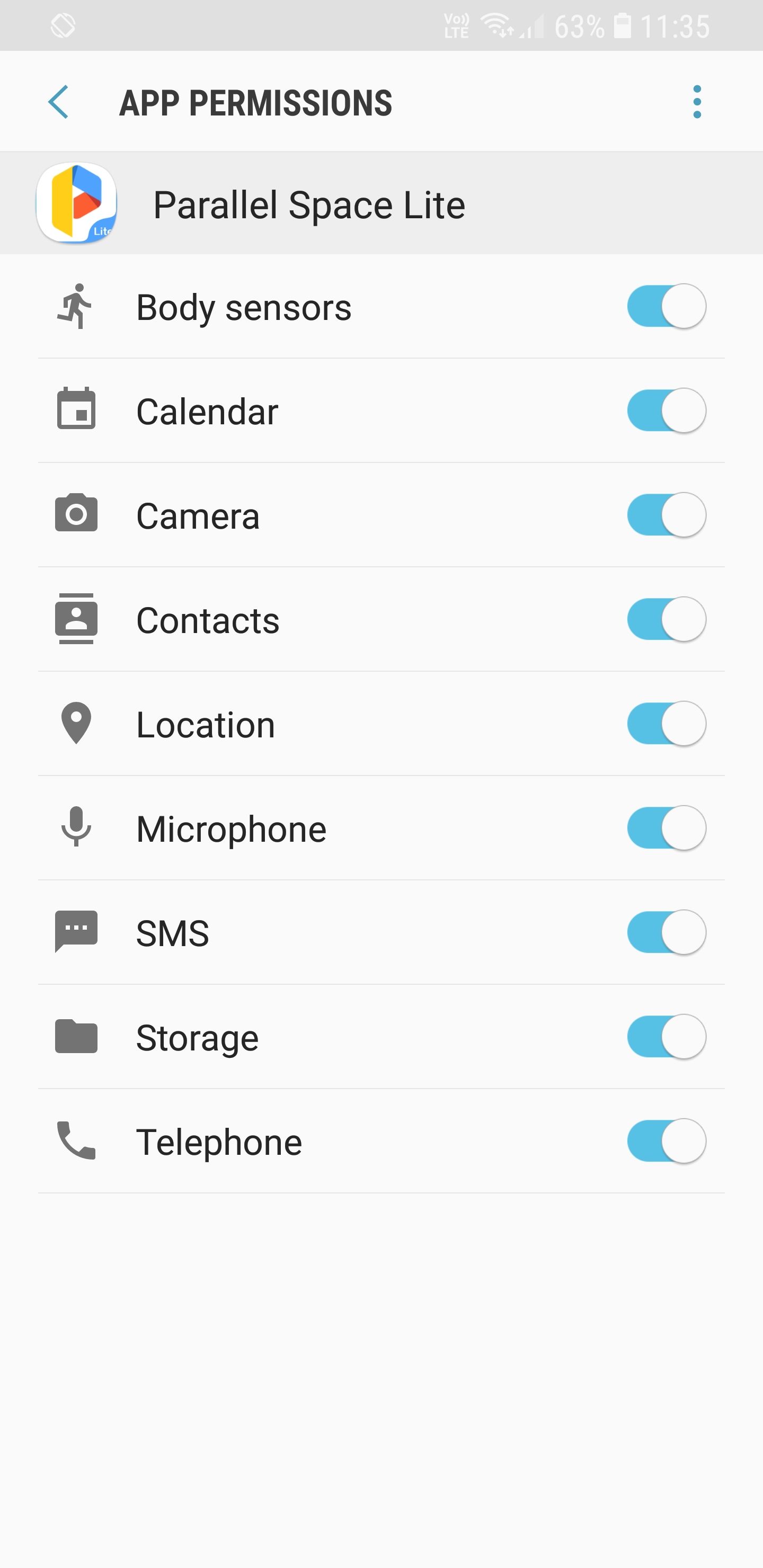Toggle the Storage permission switch
The width and height of the screenshot is (763, 1568).
click(x=666, y=1037)
